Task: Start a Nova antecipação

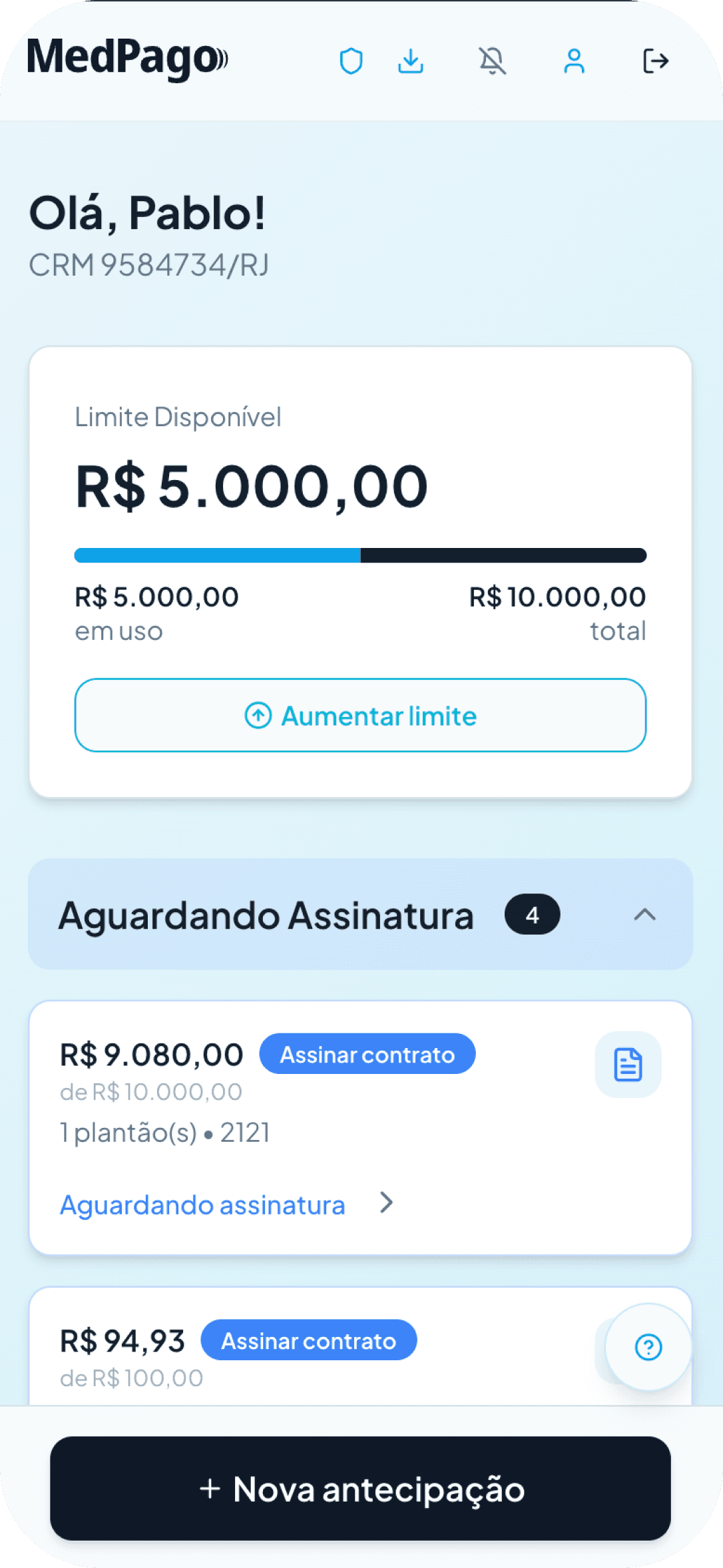Action: (x=360, y=1489)
